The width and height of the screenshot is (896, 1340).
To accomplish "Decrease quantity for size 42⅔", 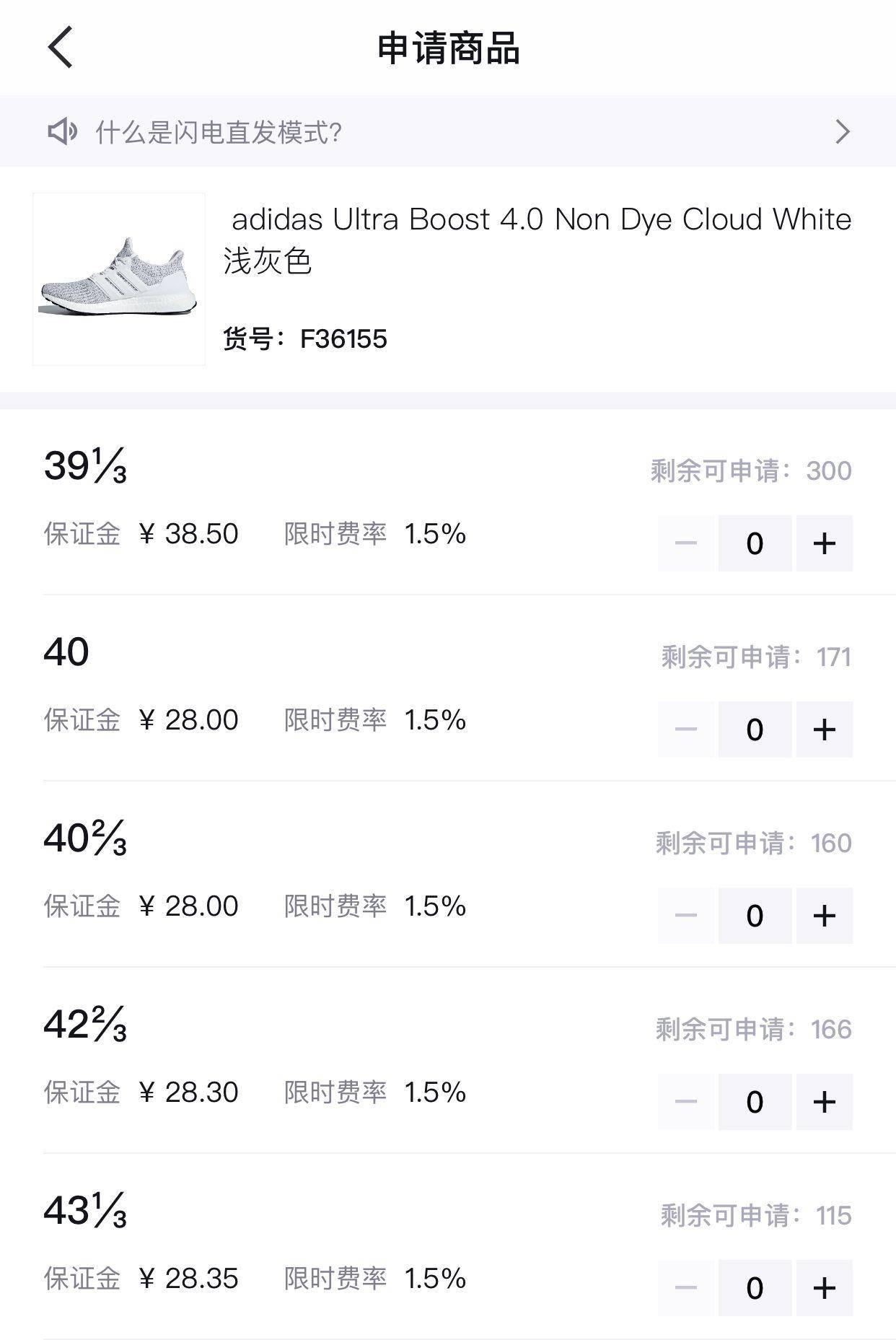I will pos(686,1102).
